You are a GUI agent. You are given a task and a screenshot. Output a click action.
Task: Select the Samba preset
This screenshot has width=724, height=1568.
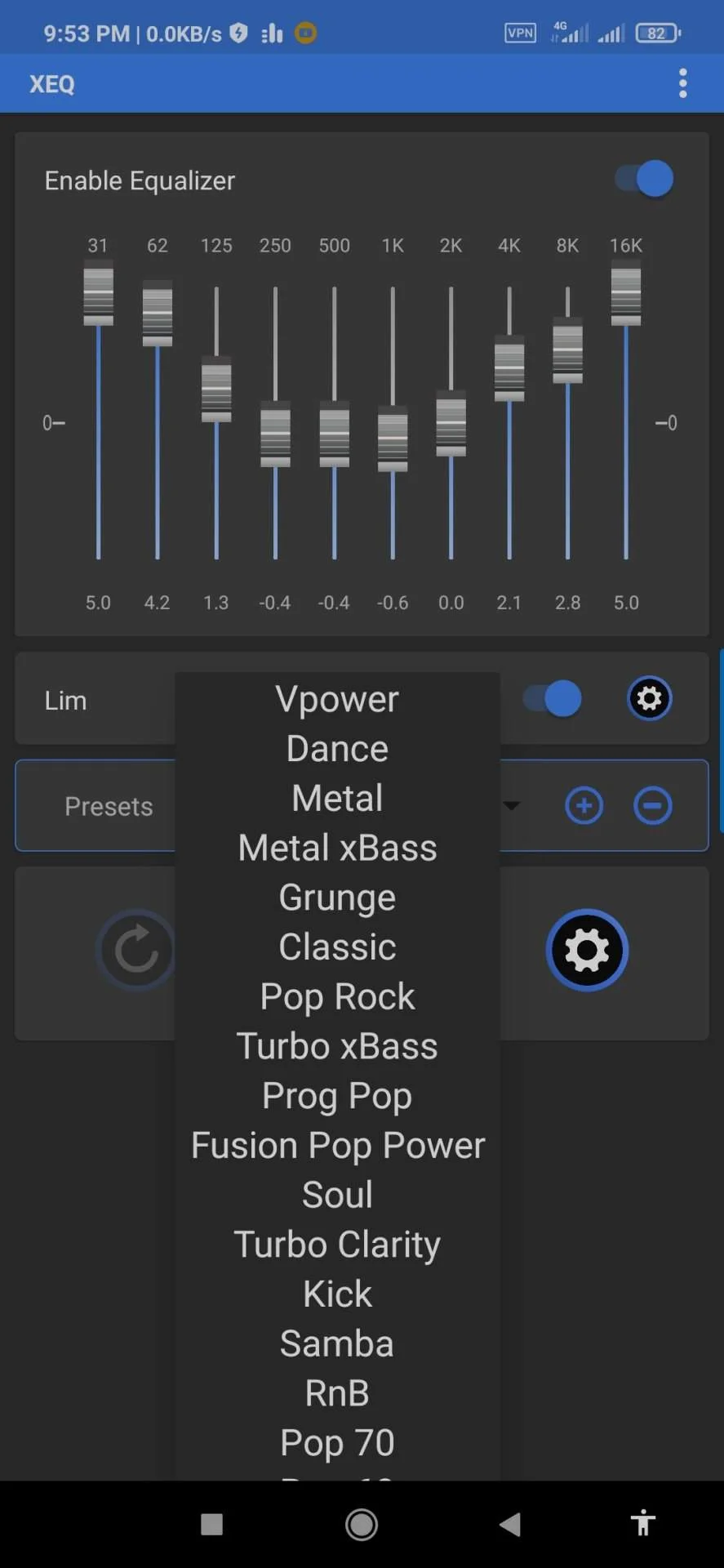[x=337, y=1343]
